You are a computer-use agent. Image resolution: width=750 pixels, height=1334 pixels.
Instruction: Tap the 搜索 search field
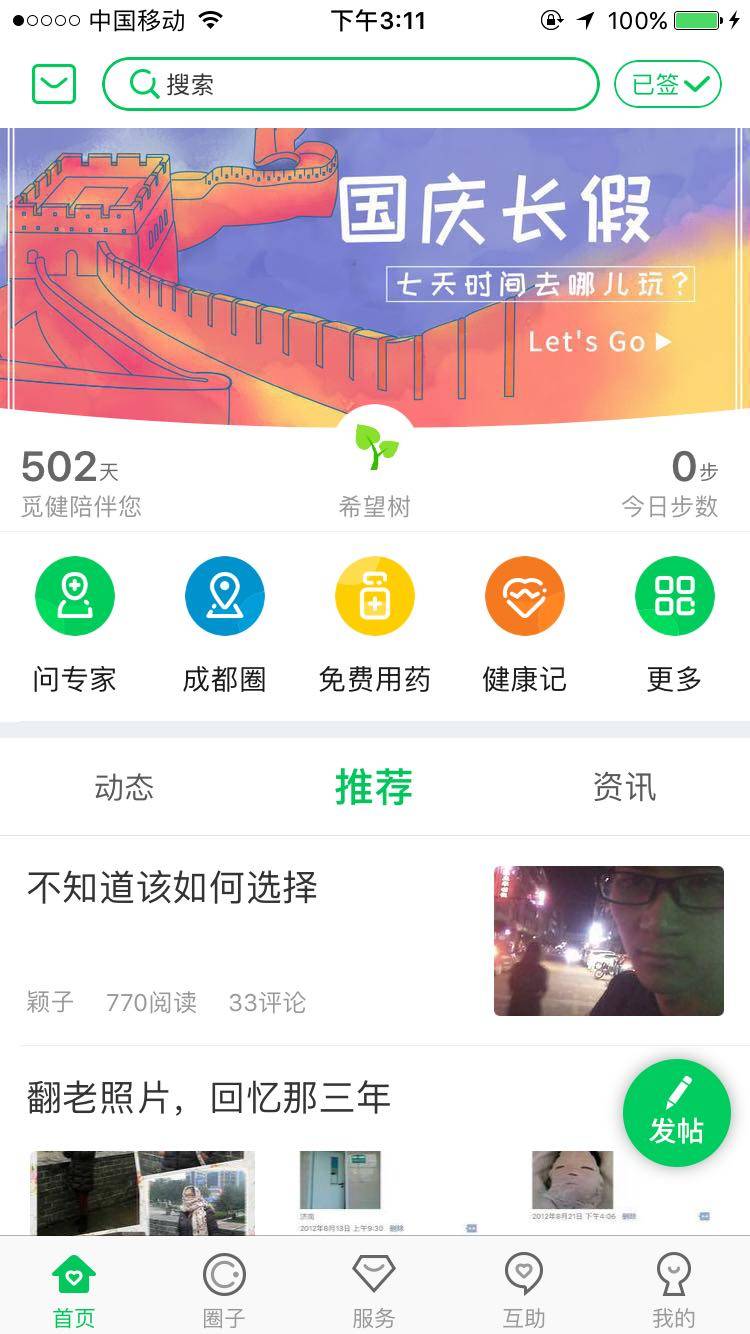[x=350, y=84]
